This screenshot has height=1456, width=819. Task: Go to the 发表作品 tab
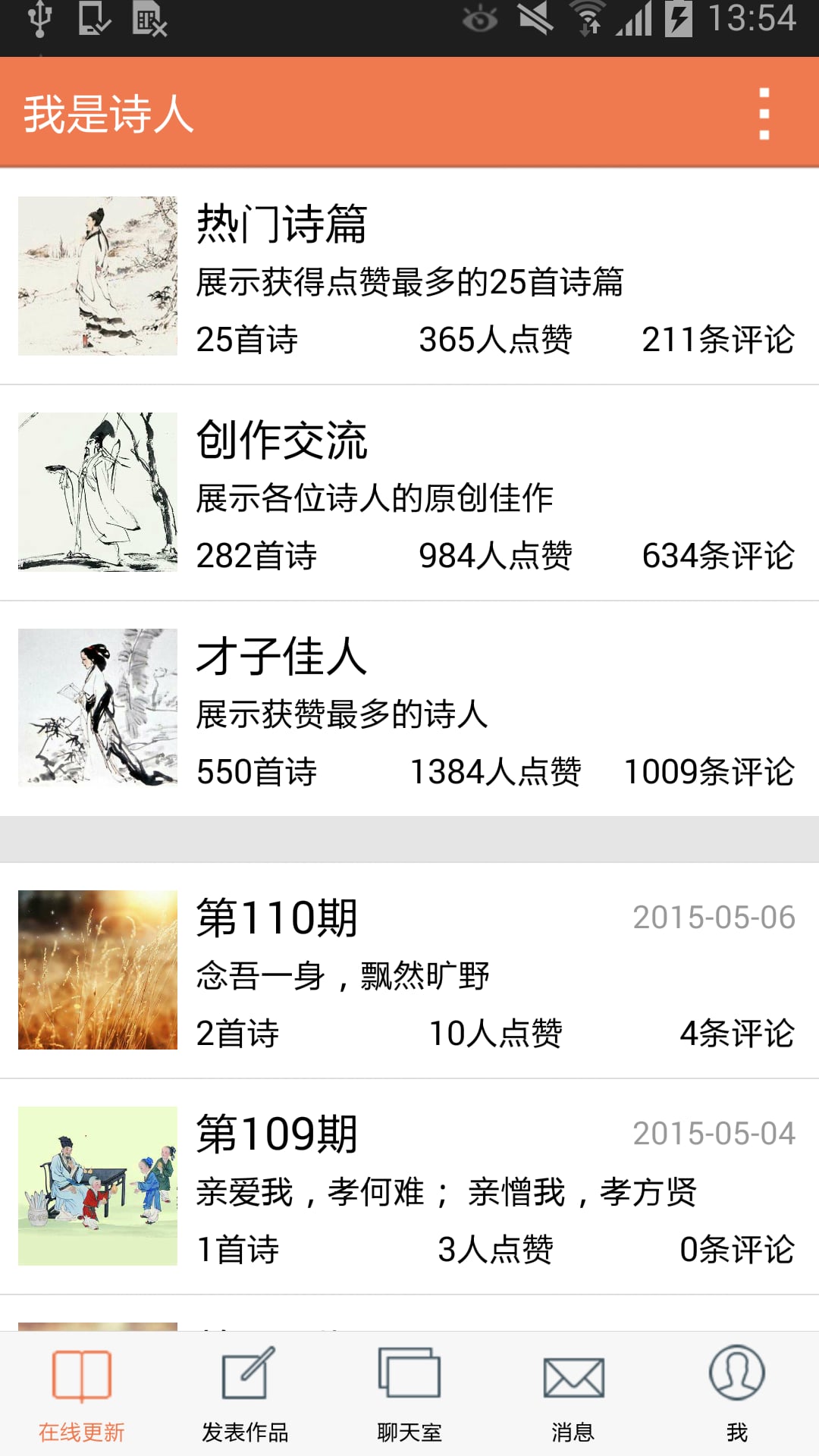[x=245, y=1394]
